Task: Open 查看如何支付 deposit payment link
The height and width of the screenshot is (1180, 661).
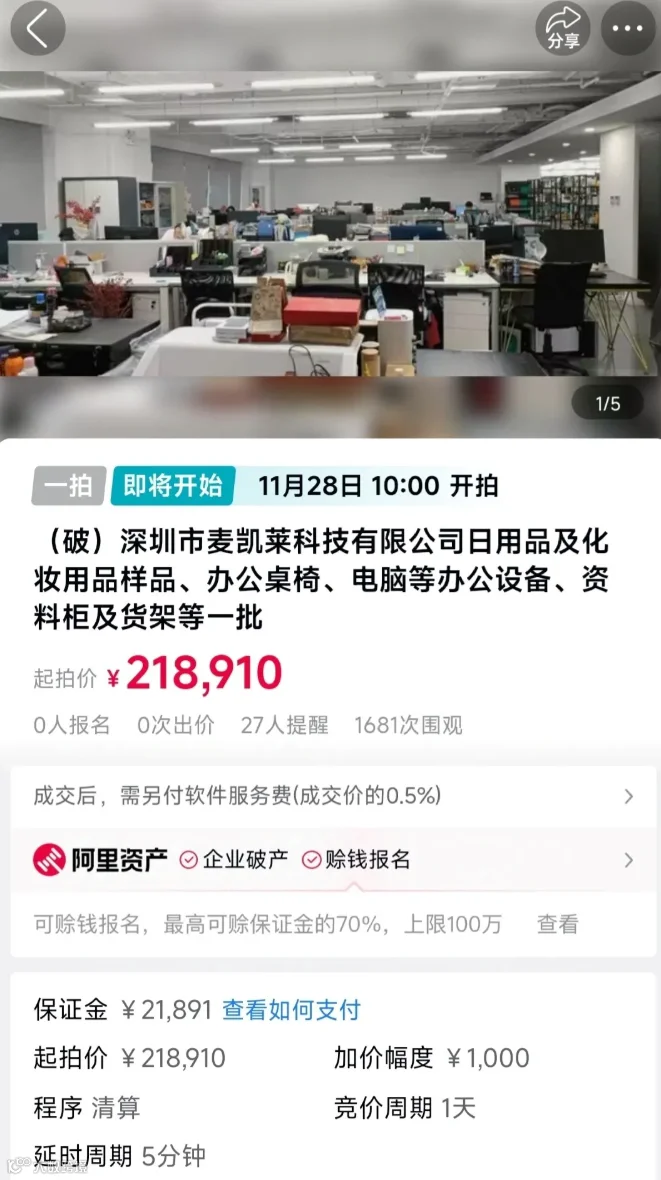Action: (x=291, y=1010)
